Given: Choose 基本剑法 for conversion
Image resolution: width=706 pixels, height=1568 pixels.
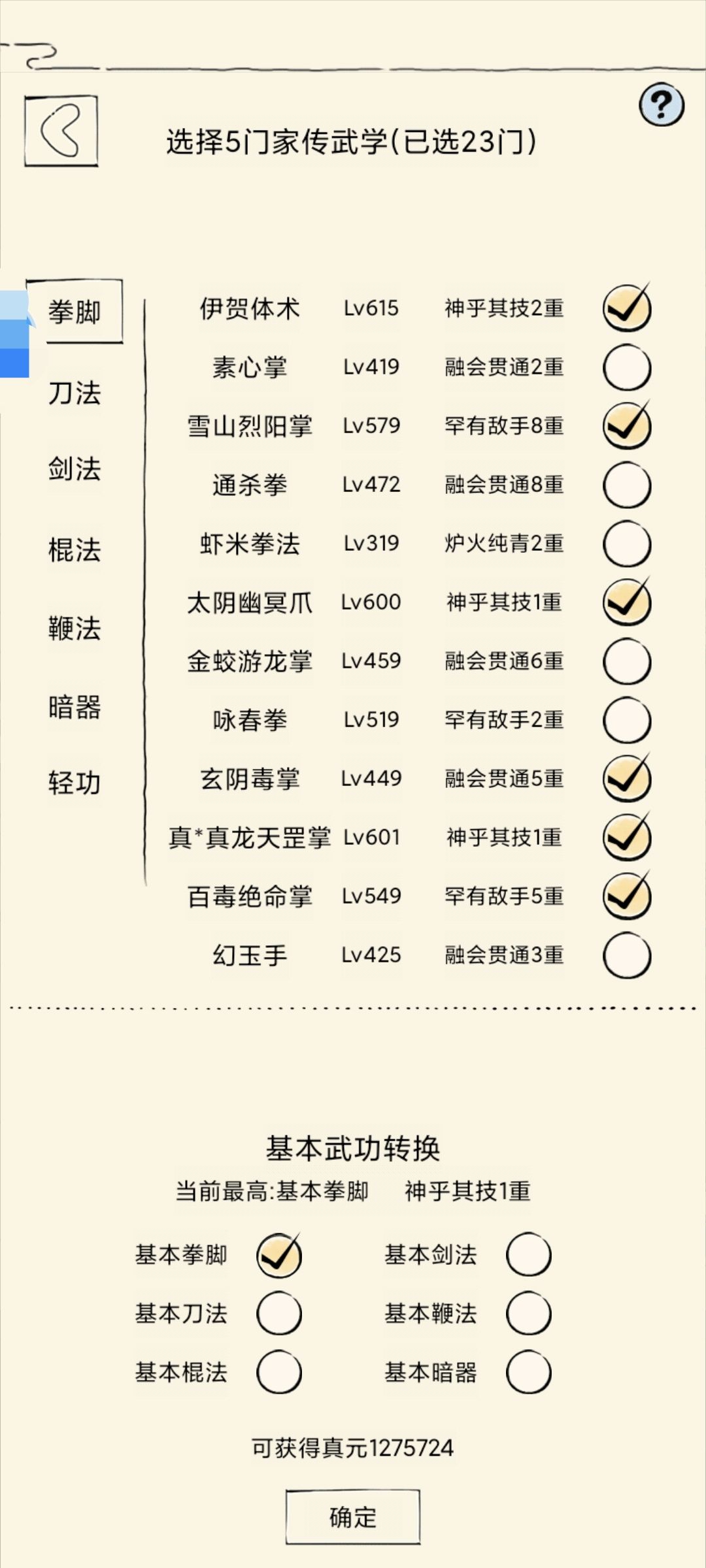Looking at the screenshot, I should (x=529, y=1254).
